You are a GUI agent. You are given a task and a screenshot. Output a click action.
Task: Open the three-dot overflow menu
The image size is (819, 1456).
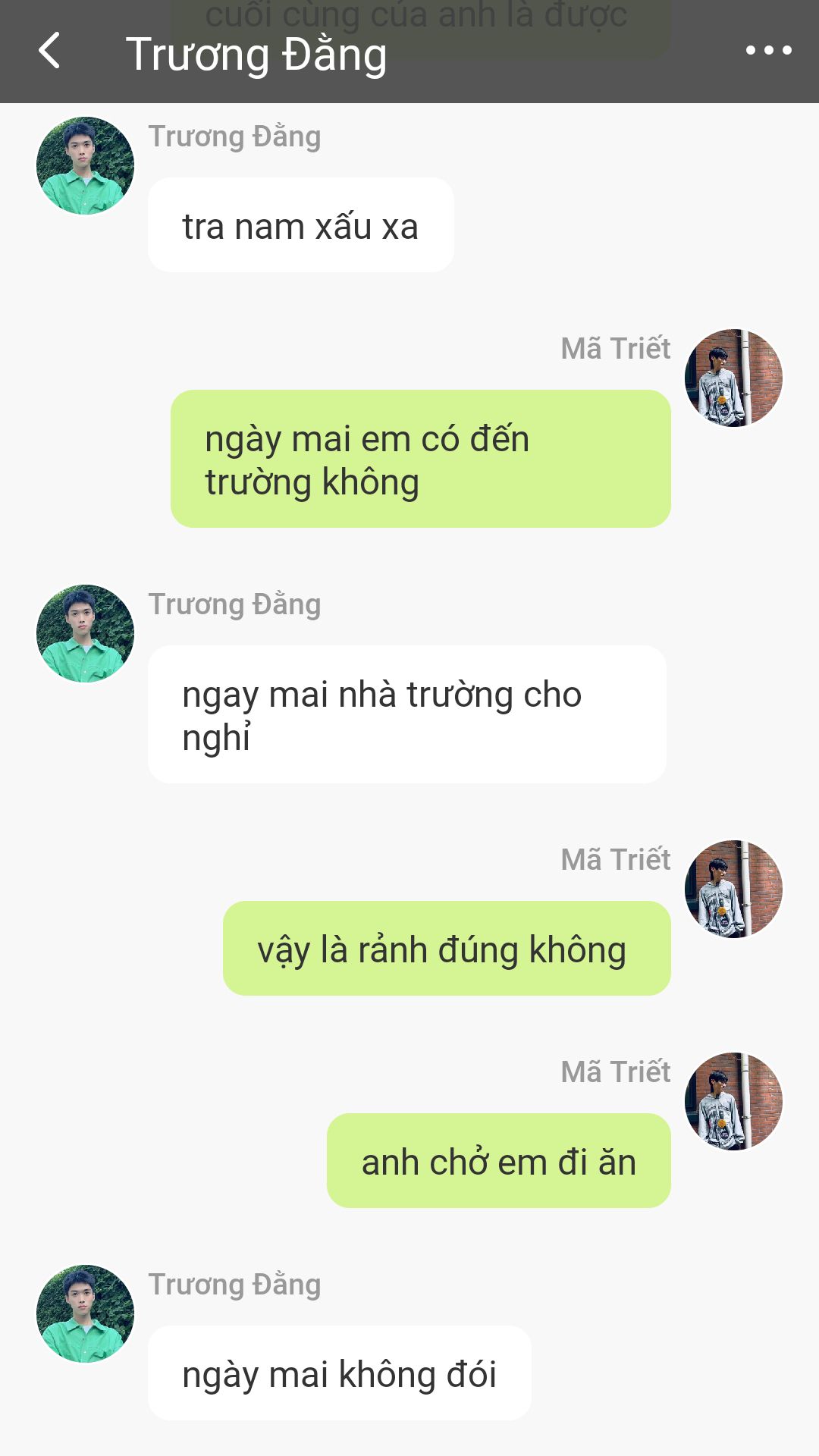[768, 51]
